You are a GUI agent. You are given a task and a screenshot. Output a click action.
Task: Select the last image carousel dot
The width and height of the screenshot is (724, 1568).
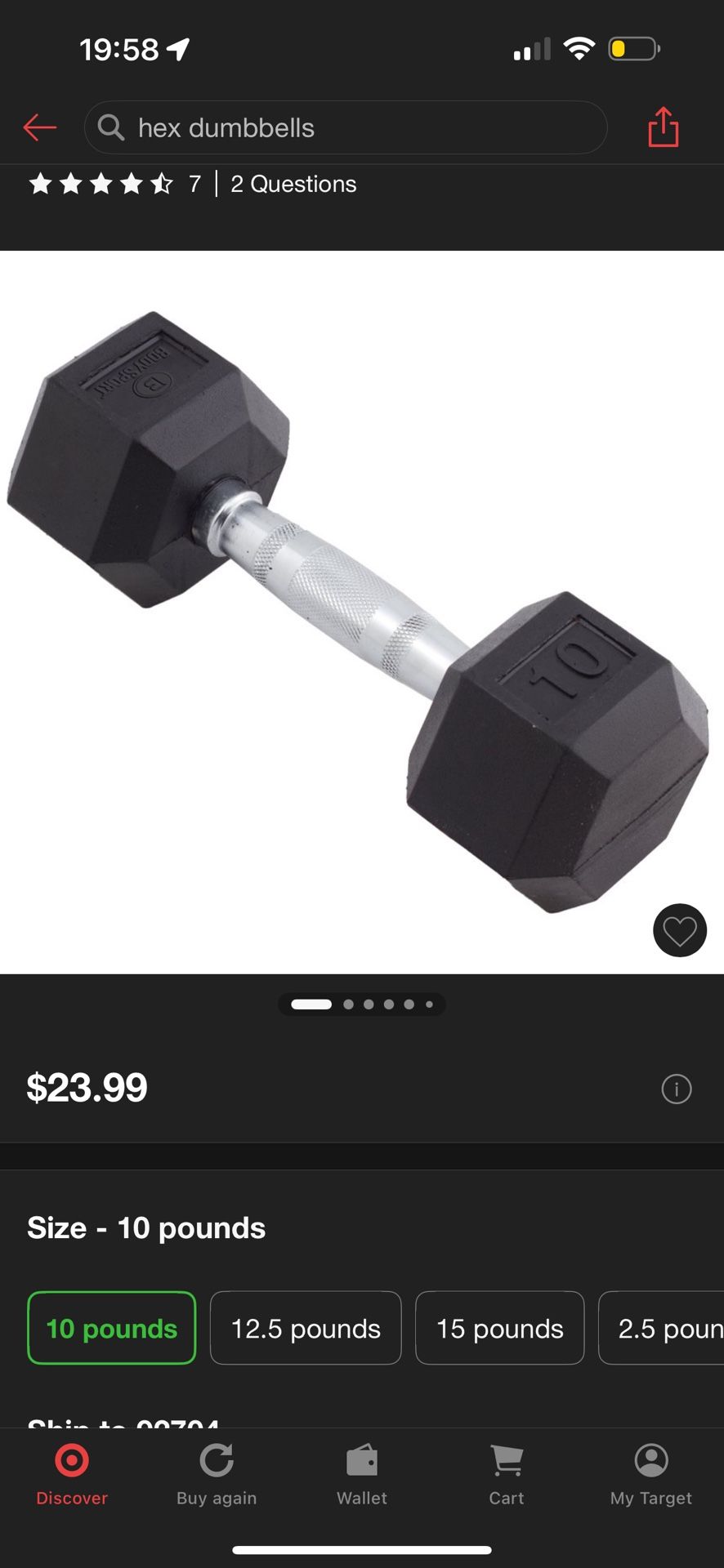point(430,1004)
